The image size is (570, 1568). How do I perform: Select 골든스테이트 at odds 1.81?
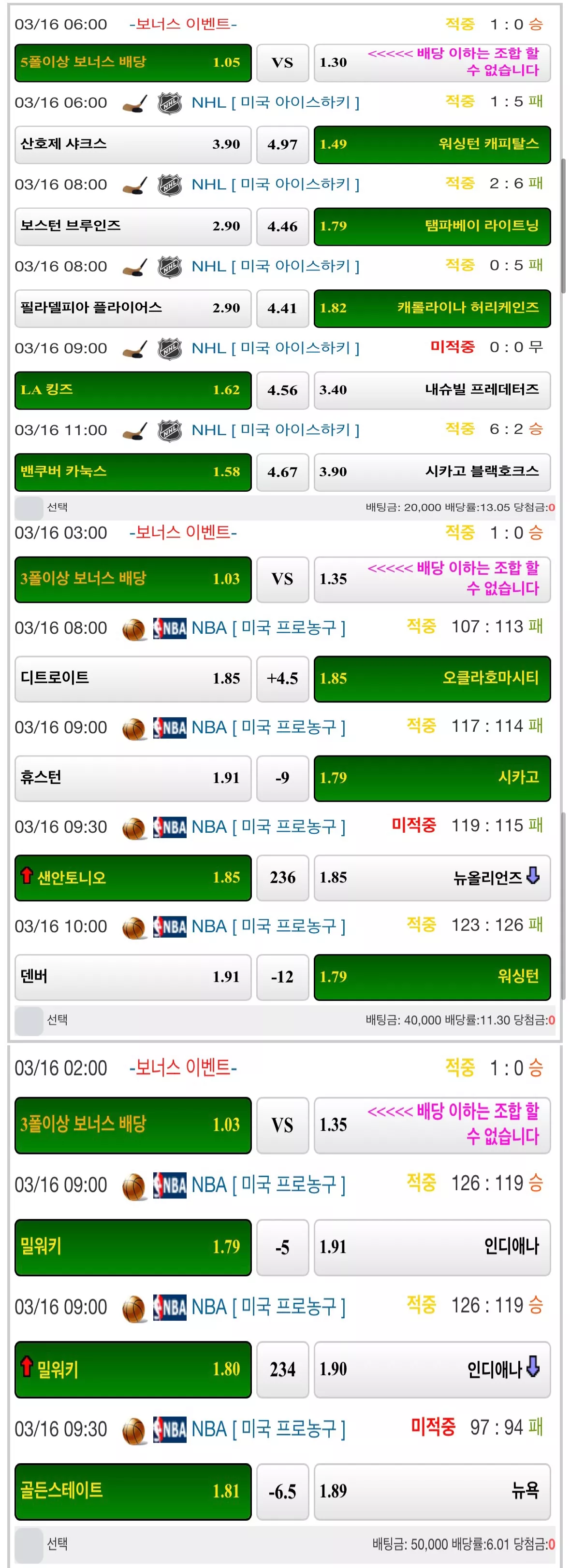tap(133, 1491)
